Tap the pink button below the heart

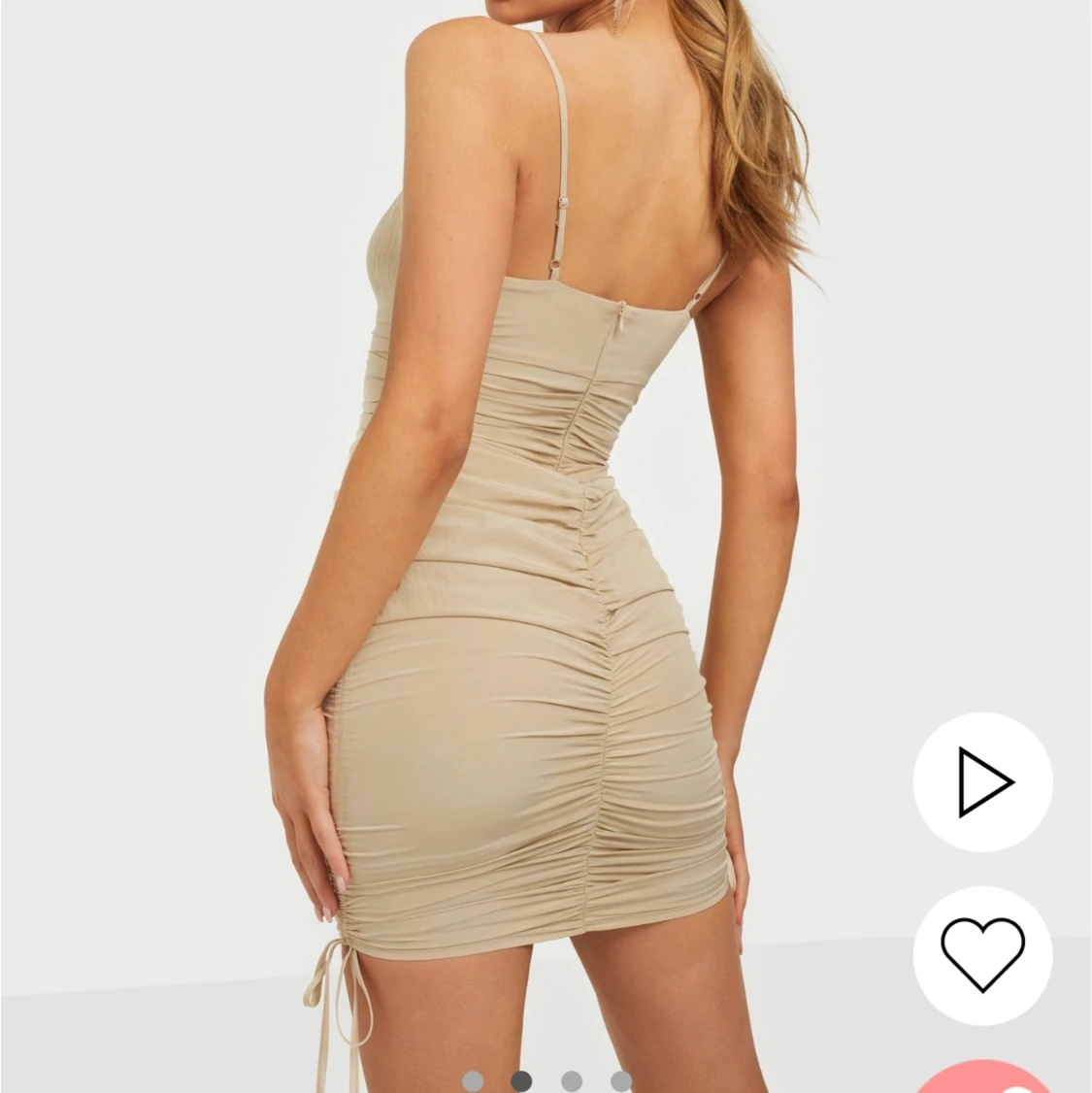982,1077
